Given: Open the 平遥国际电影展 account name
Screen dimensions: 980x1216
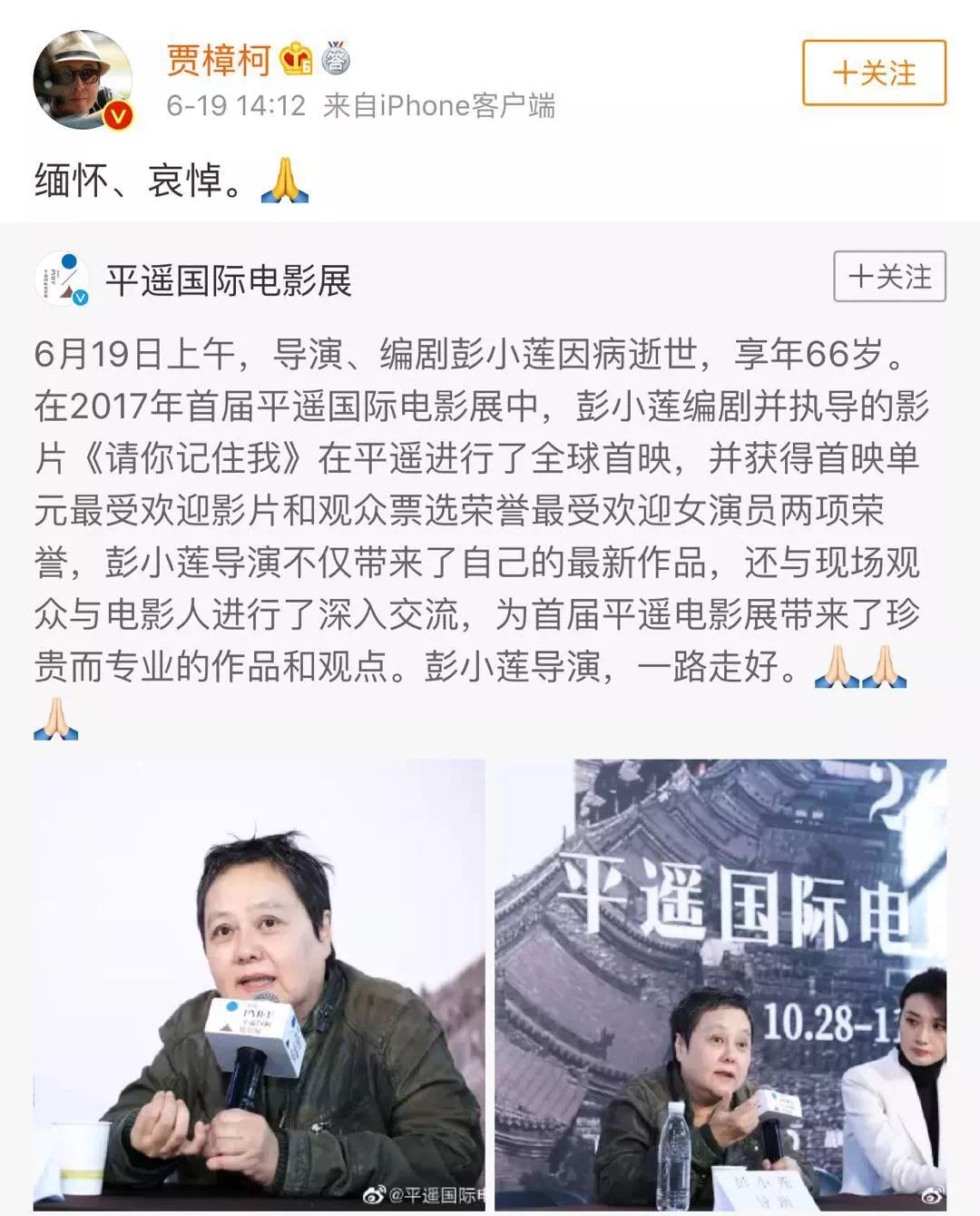Looking at the screenshot, I should (x=228, y=280).
